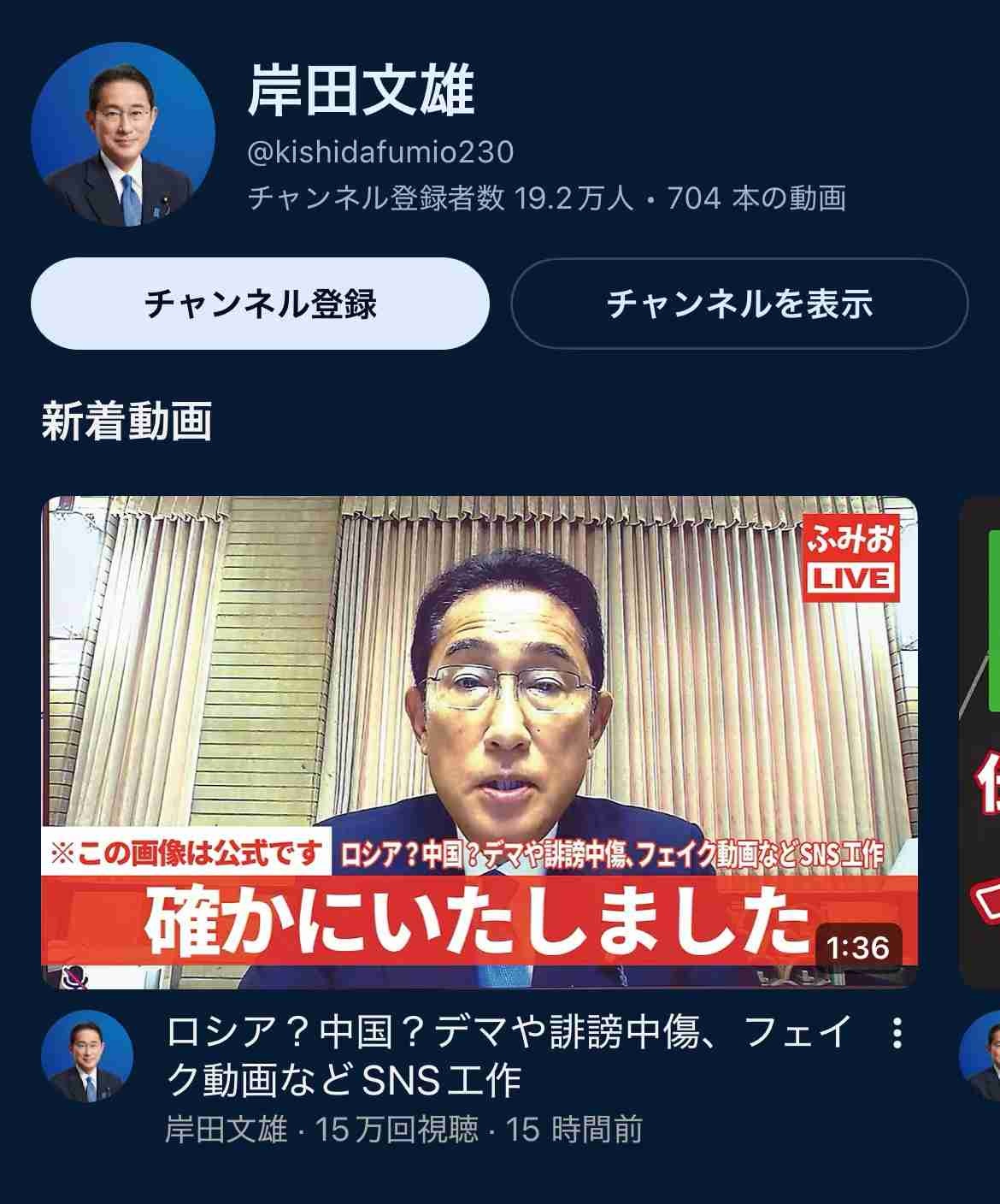The width and height of the screenshot is (1000, 1204).
Task: Tap the large channel avatar beside 岸田文雄
Action: pyautogui.click(x=122, y=133)
